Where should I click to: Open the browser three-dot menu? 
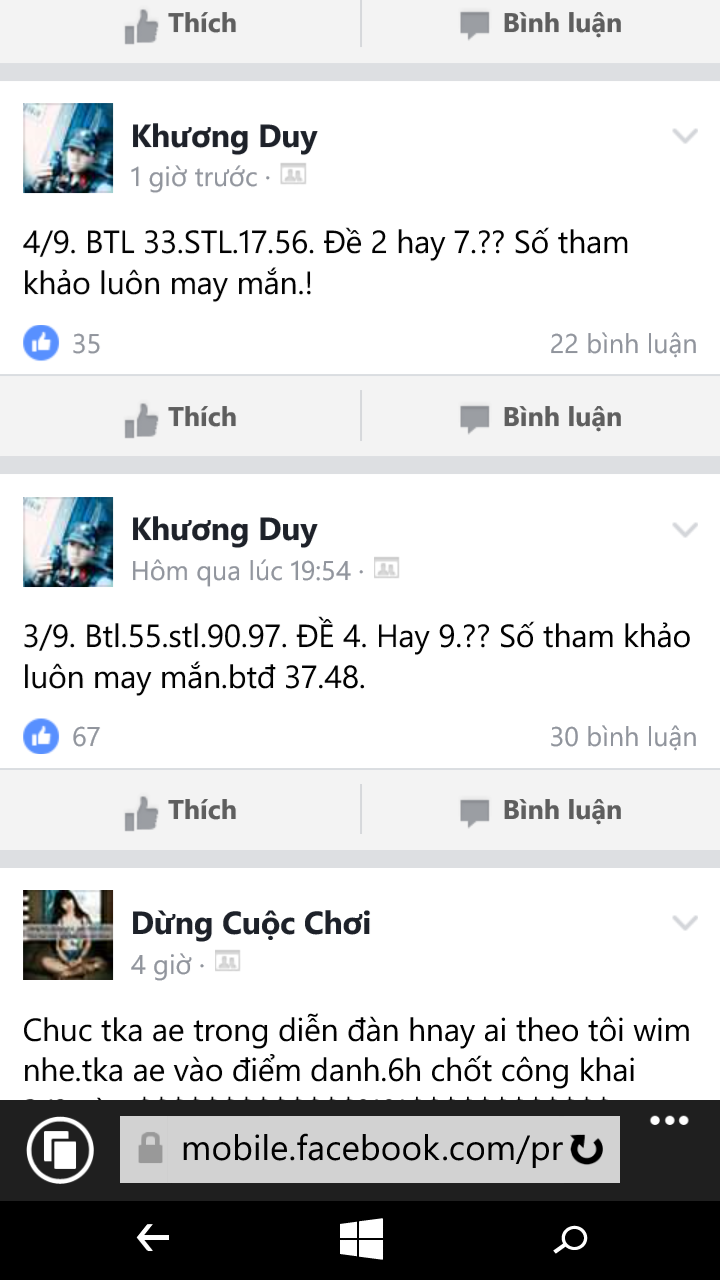coord(669,1121)
